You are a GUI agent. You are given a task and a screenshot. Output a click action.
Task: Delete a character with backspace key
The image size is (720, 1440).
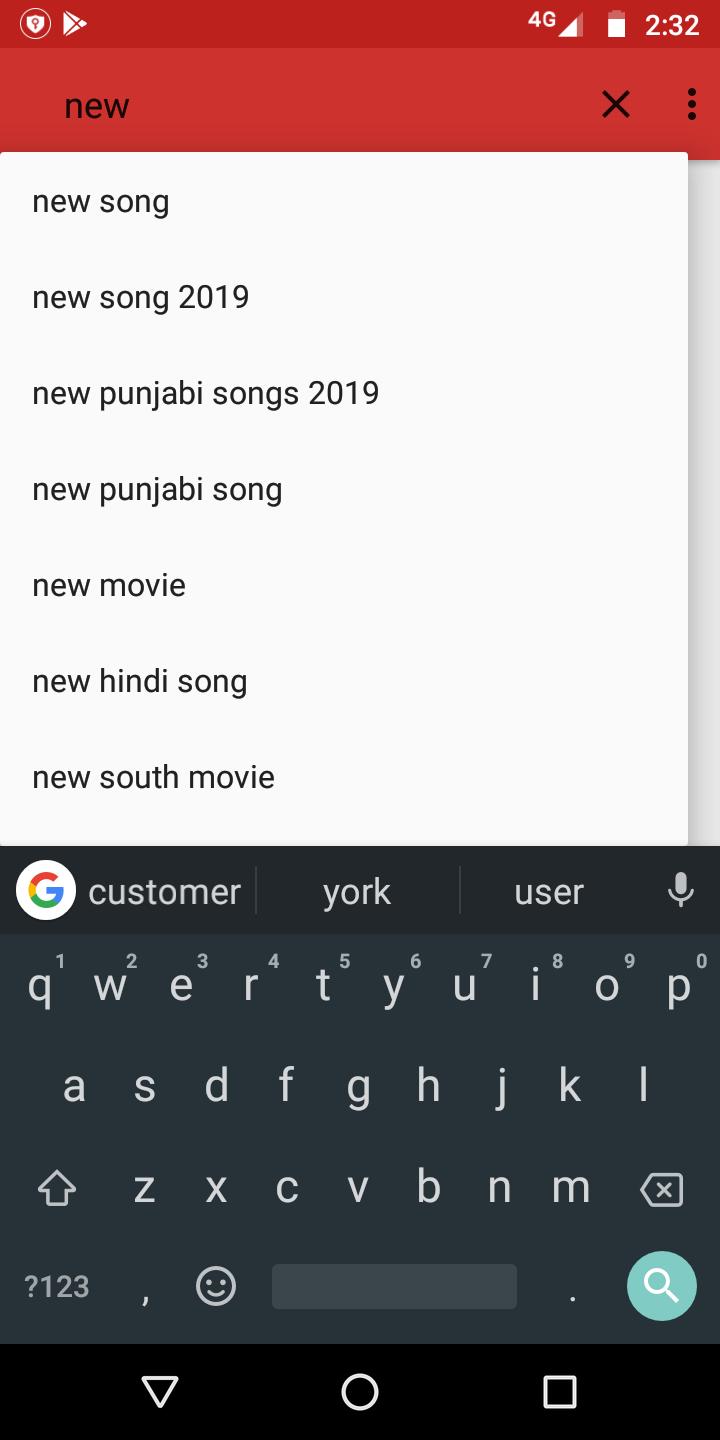pyautogui.click(x=661, y=1189)
